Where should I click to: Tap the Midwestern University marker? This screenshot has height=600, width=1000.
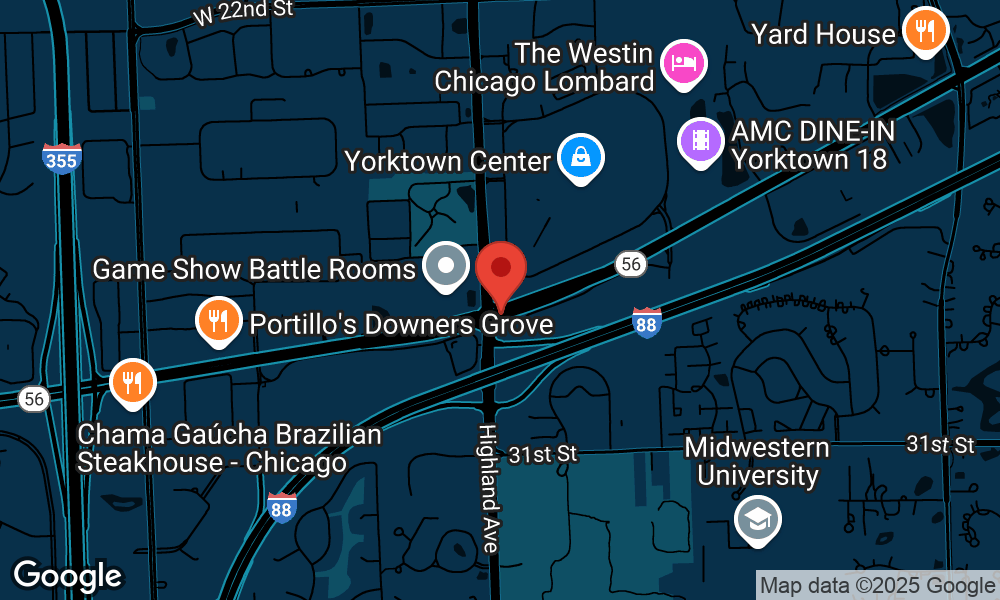(758, 522)
